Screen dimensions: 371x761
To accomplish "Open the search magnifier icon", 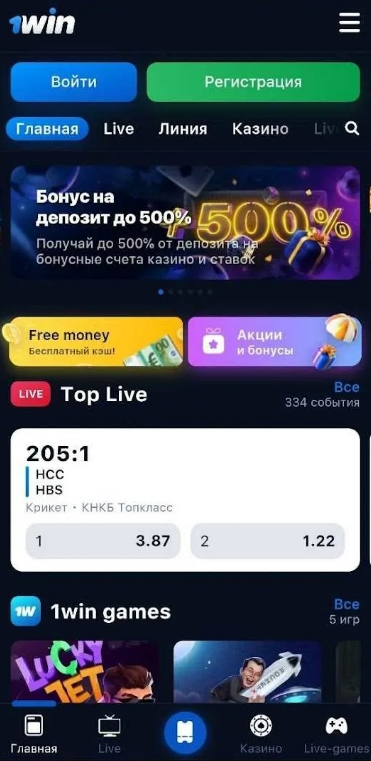I will point(352,128).
